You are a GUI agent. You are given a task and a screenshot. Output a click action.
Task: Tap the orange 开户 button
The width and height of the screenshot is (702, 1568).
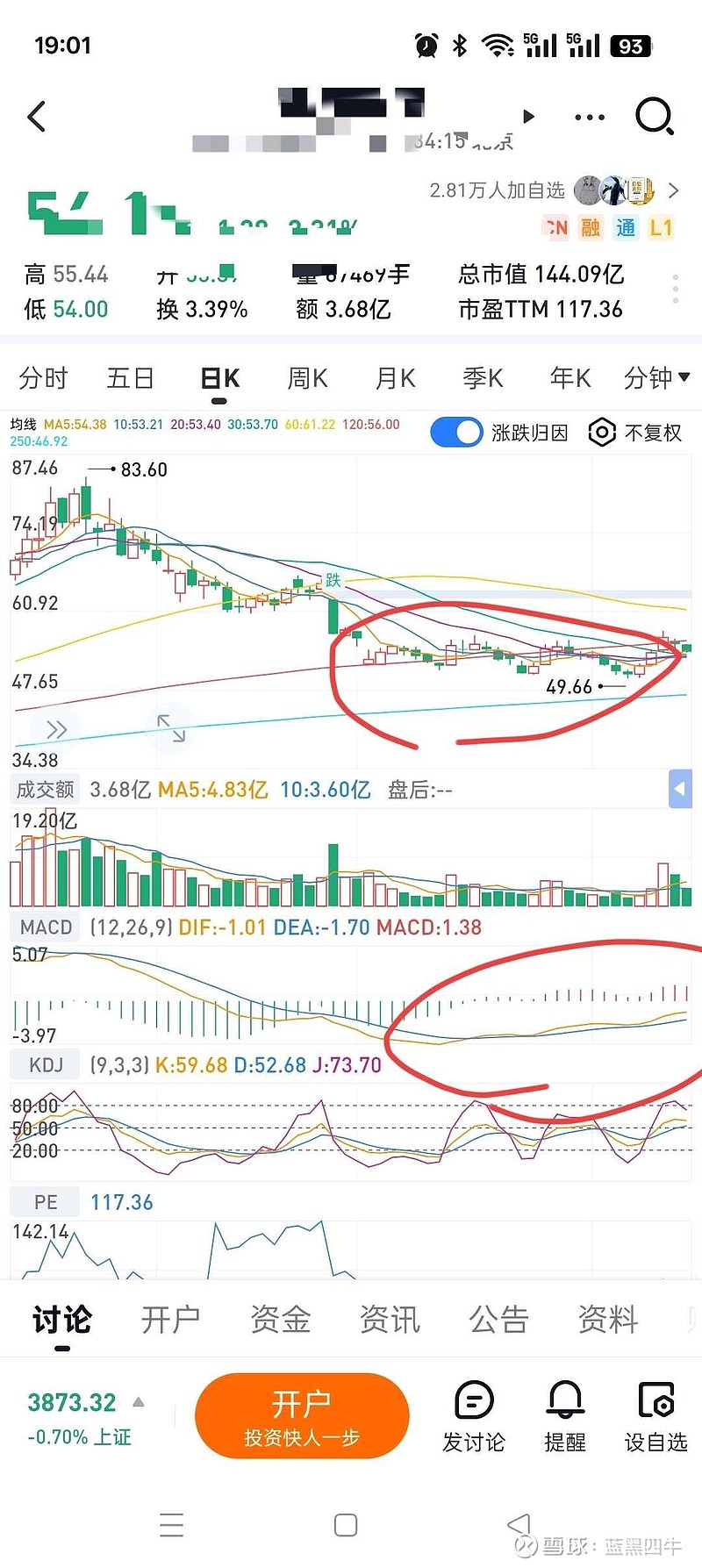(302, 1415)
